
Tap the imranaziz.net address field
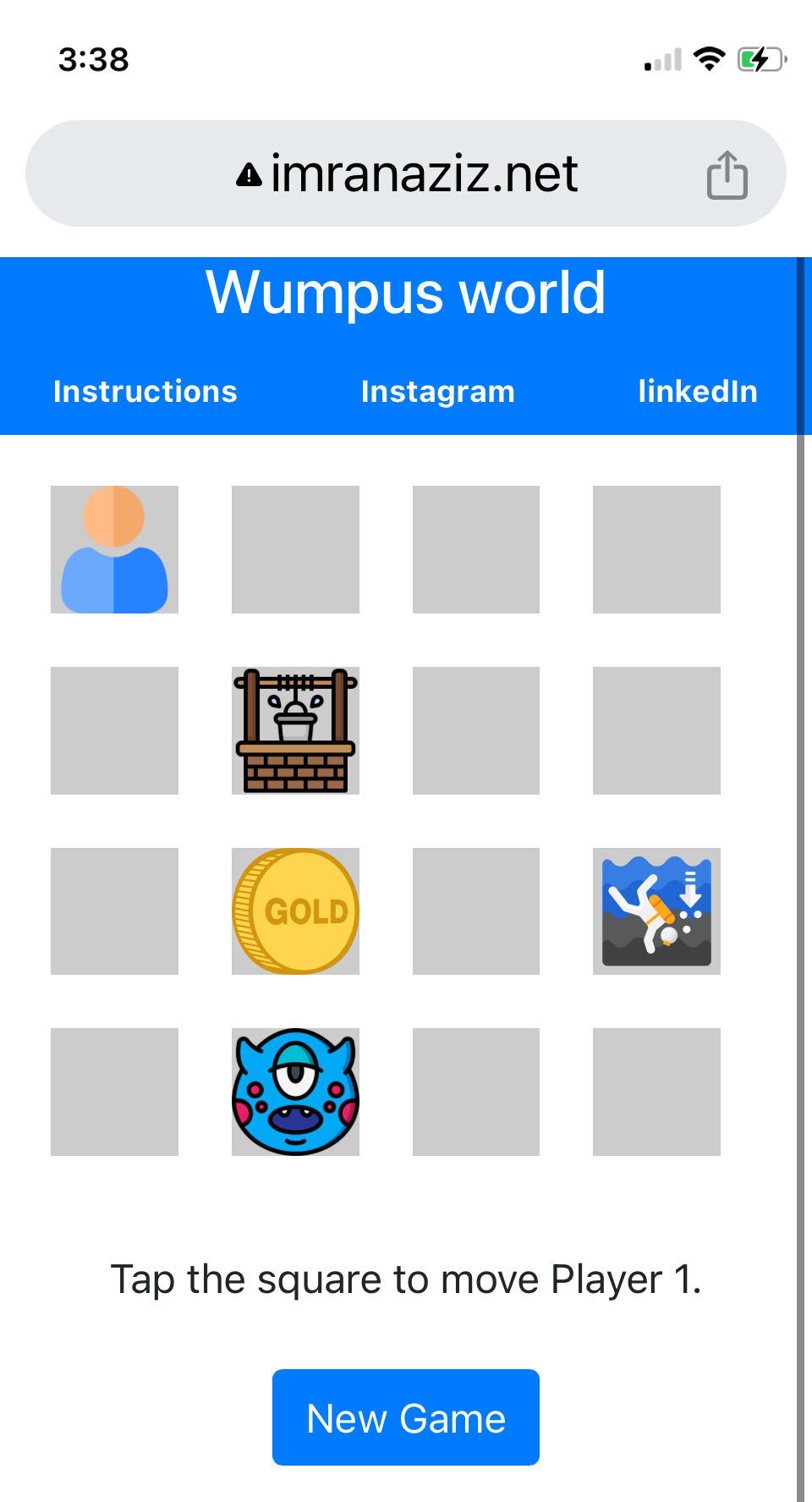pyautogui.click(x=406, y=173)
